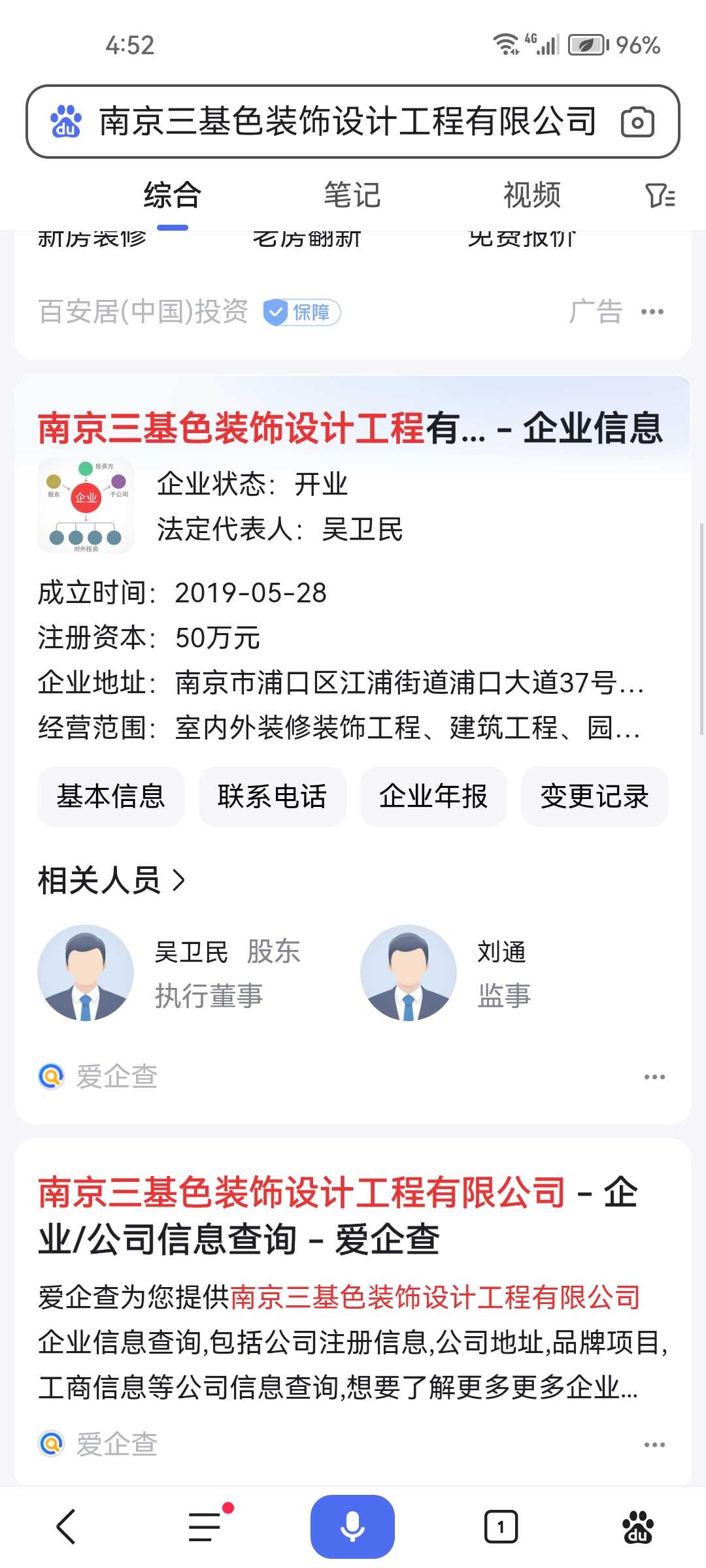706x1568 pixels.
Task: Go to Baidu home via paw icon
Action: click(638, 1527)
